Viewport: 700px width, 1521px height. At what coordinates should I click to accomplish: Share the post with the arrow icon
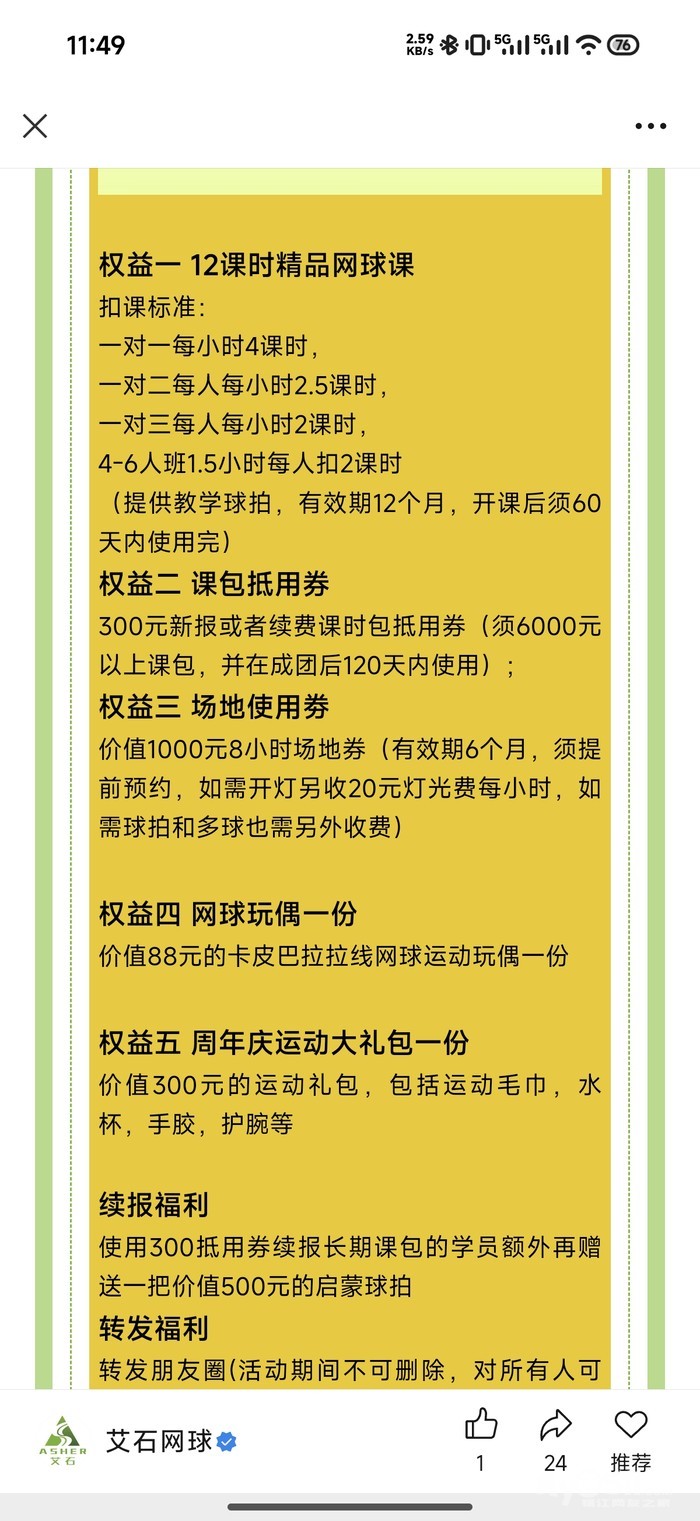pyautogui.click(x=555, y=1425)
